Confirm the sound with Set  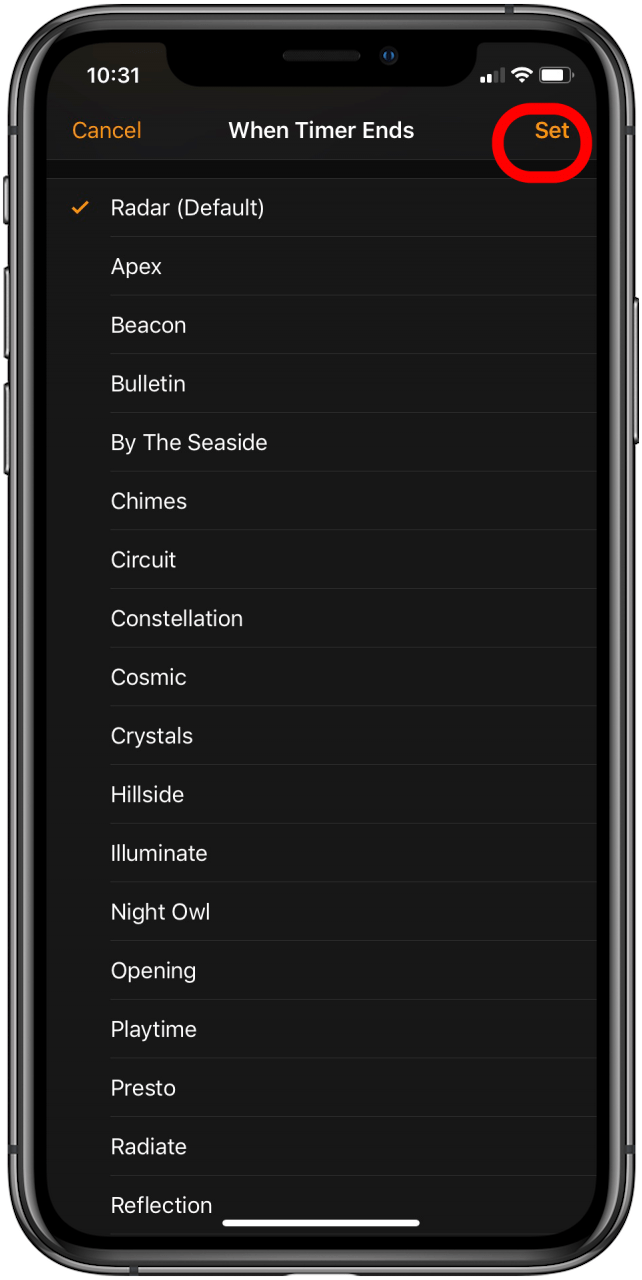(x=551, y=131)
